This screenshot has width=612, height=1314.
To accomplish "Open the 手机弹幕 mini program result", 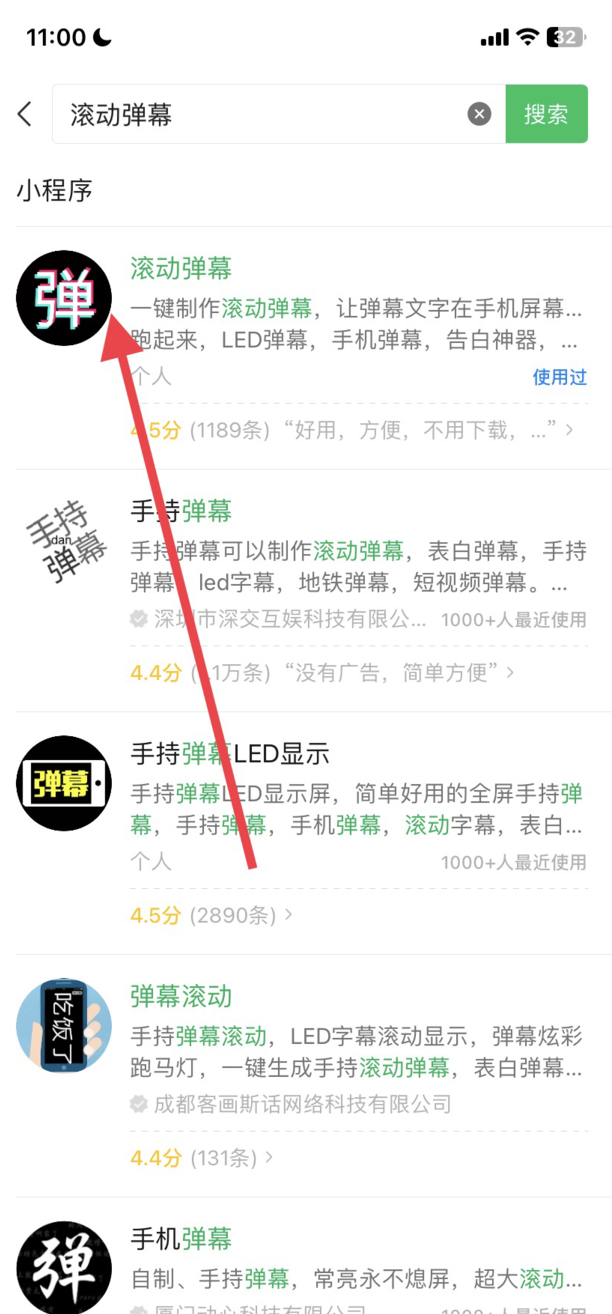I will [181, 1239].
